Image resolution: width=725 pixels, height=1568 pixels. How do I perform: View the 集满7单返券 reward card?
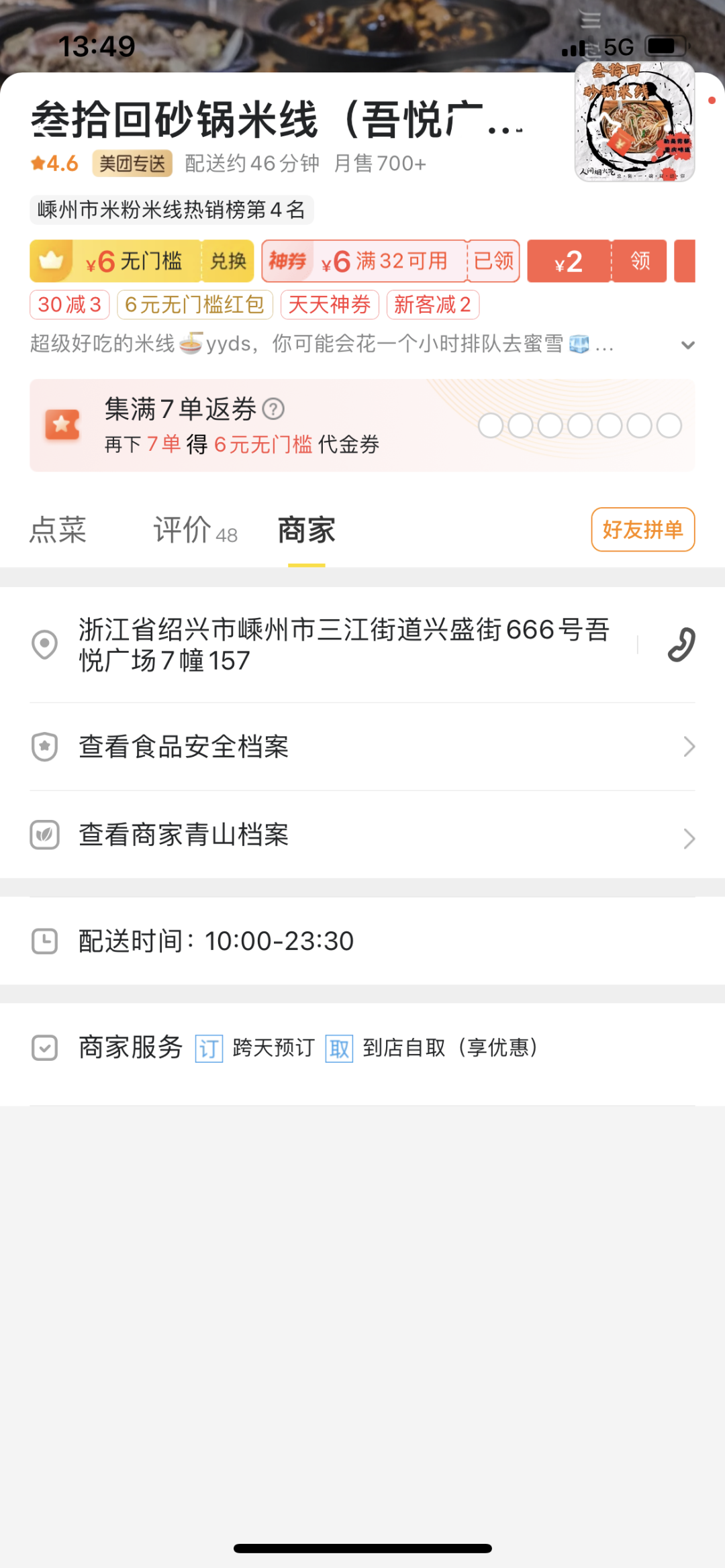click(x=362, y=425)
